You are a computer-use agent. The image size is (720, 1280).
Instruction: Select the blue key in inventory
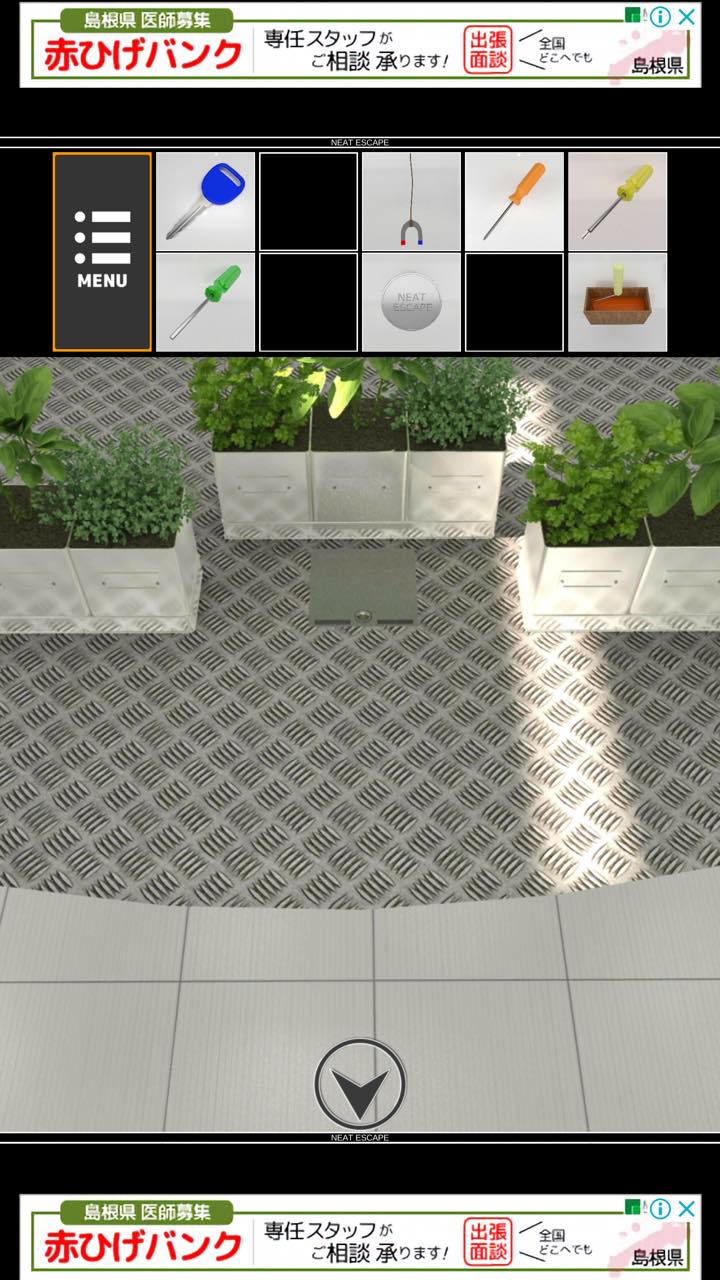point(206,201)
